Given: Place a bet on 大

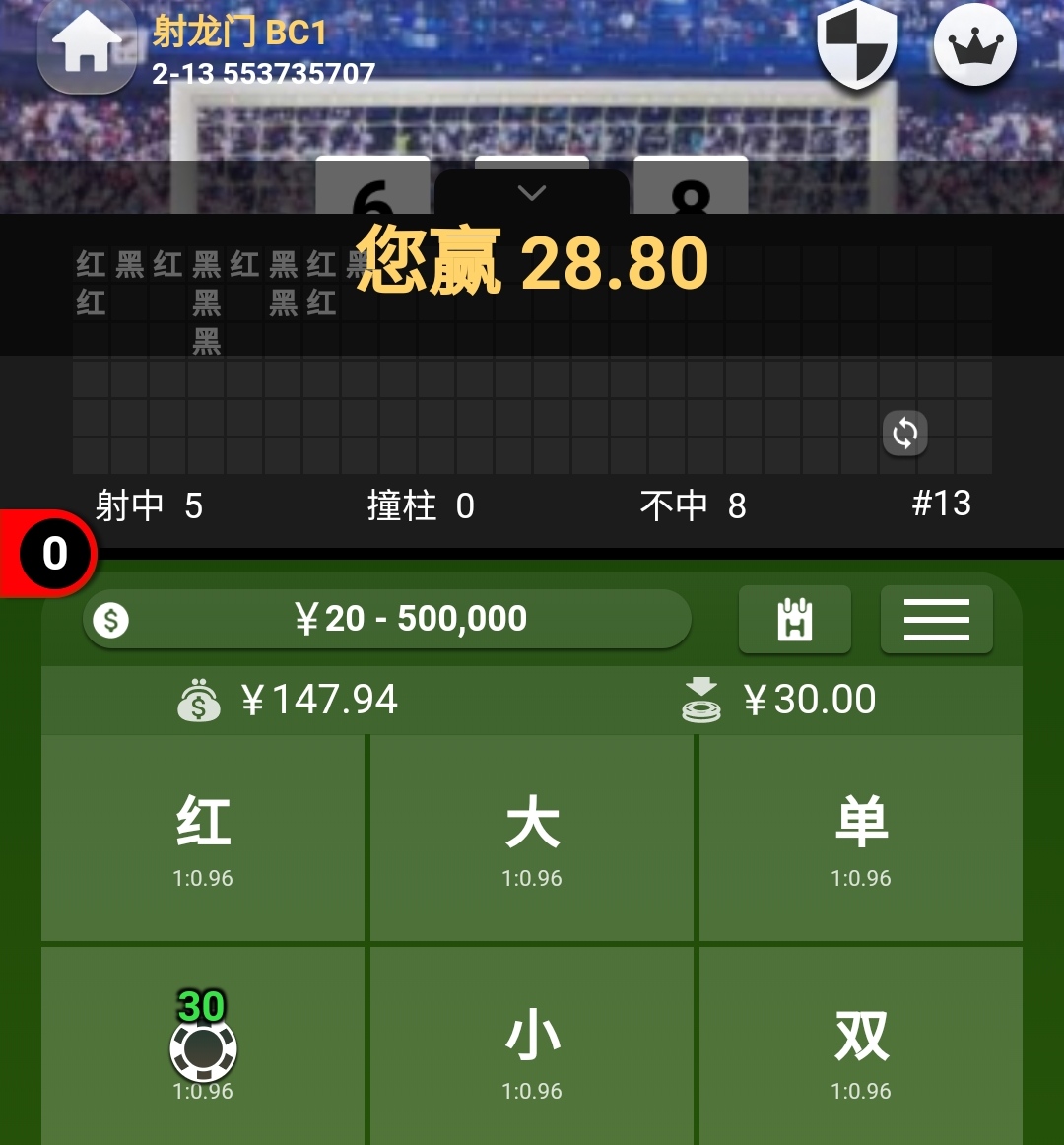Looking at the screenshot, I should [x=532, y=838].
